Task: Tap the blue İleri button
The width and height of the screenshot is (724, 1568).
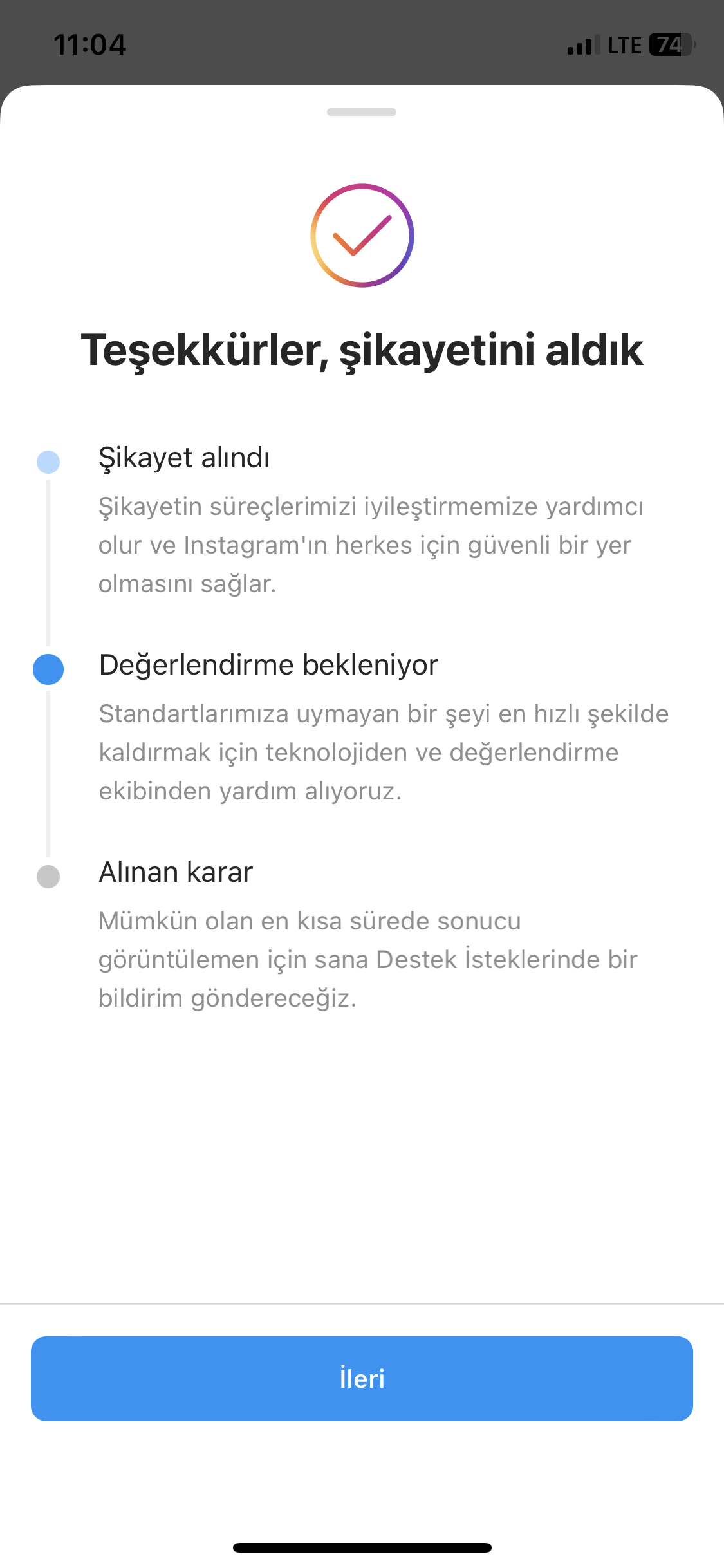Action: pos(362,1378)
